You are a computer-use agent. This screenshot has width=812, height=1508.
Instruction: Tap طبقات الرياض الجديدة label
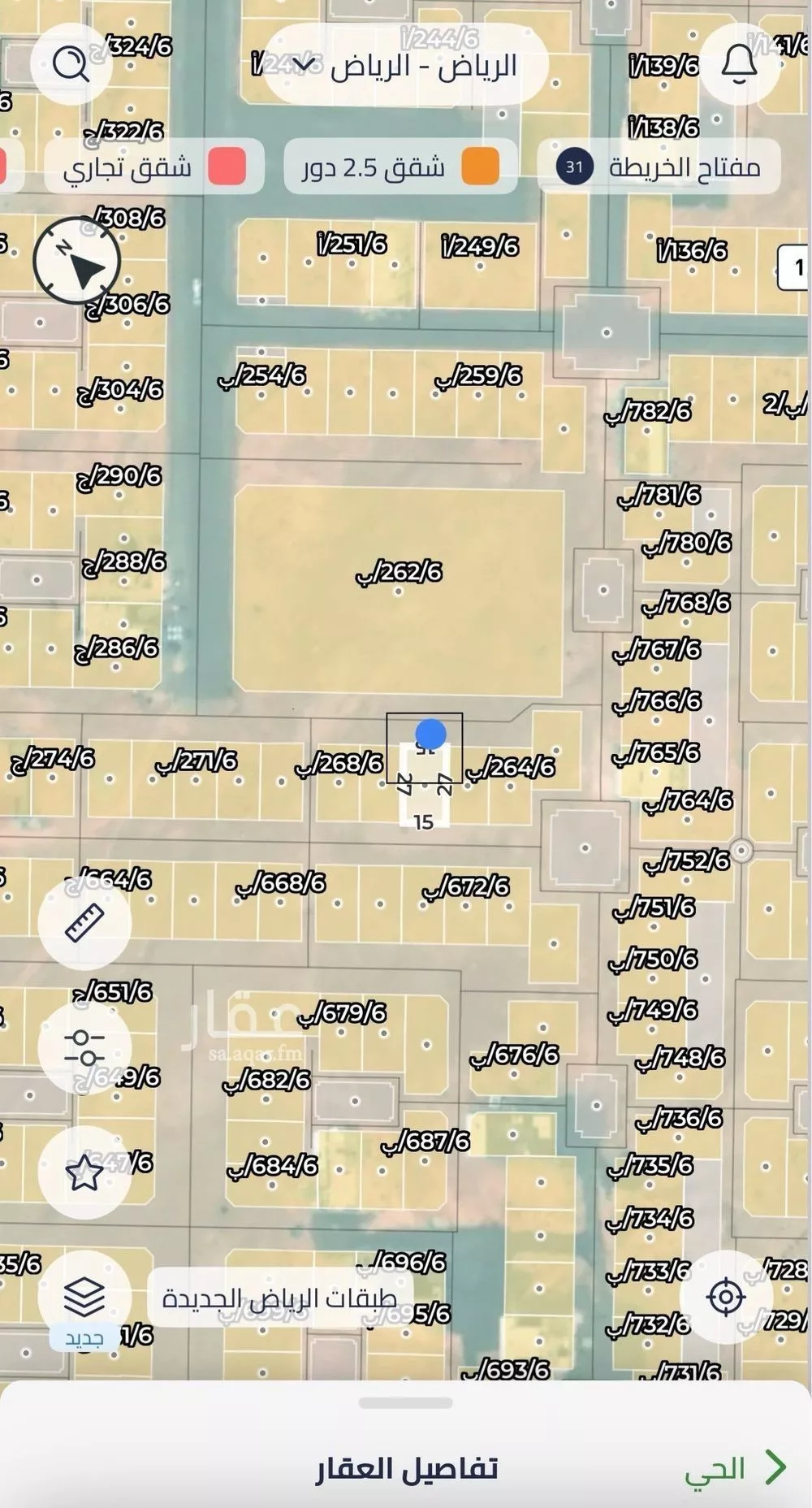tap(279, 1298)
